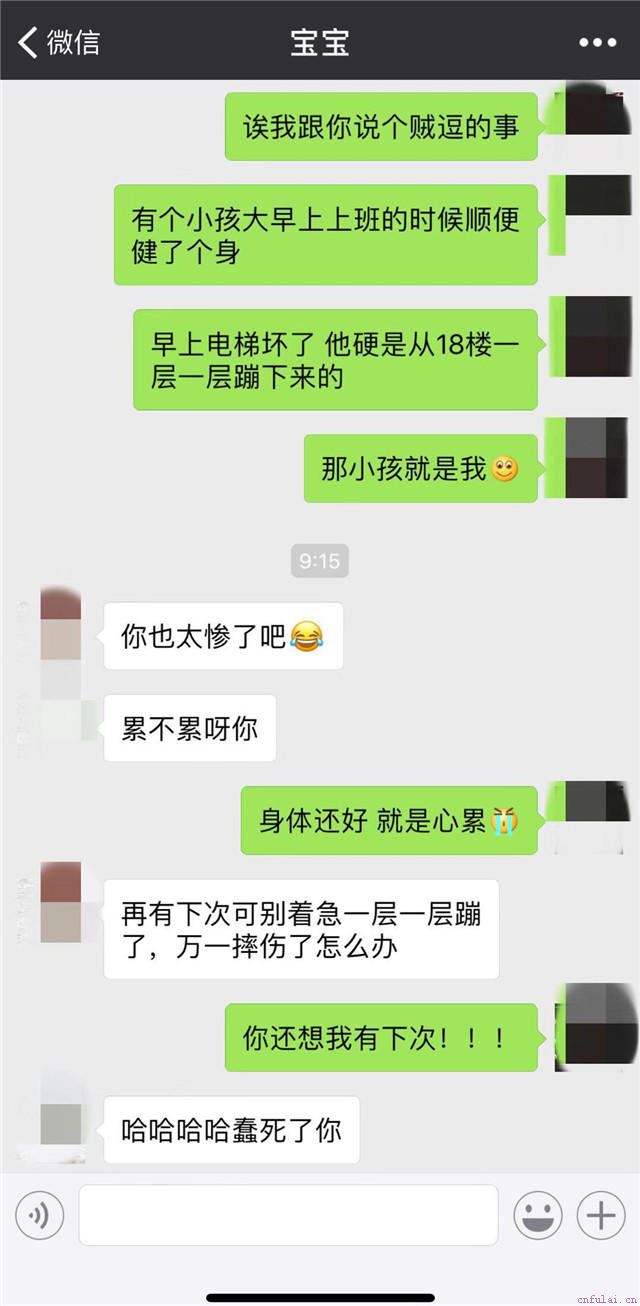This screenshot has height=1306, width=640.
Task: Focus the message text field
Action: pos(288,1216)
